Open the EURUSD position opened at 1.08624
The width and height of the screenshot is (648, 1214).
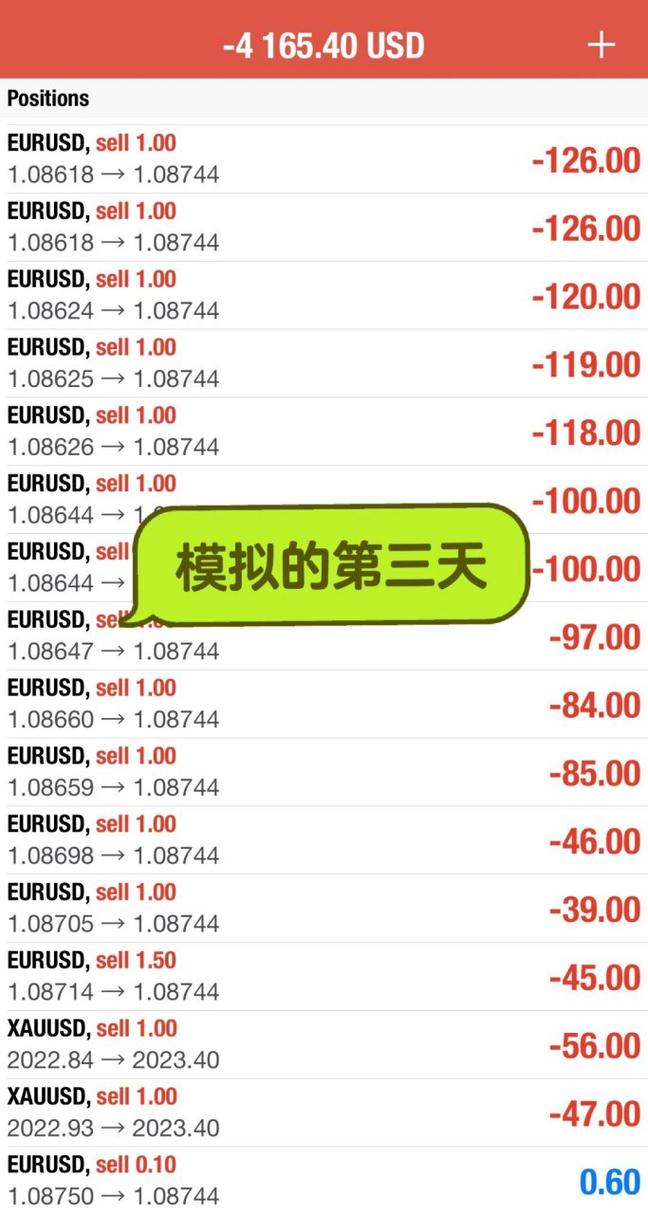tap(323, 296)
